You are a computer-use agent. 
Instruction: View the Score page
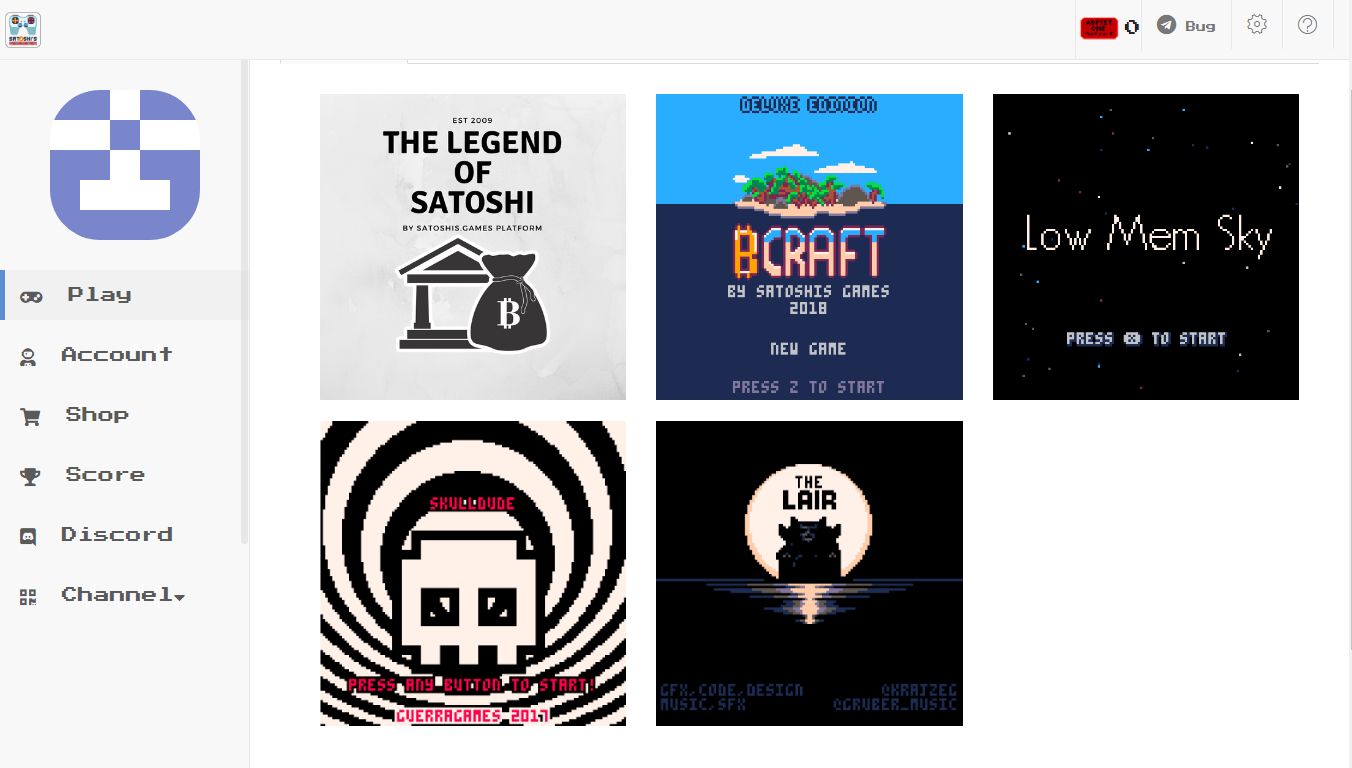tap(105, 475)
